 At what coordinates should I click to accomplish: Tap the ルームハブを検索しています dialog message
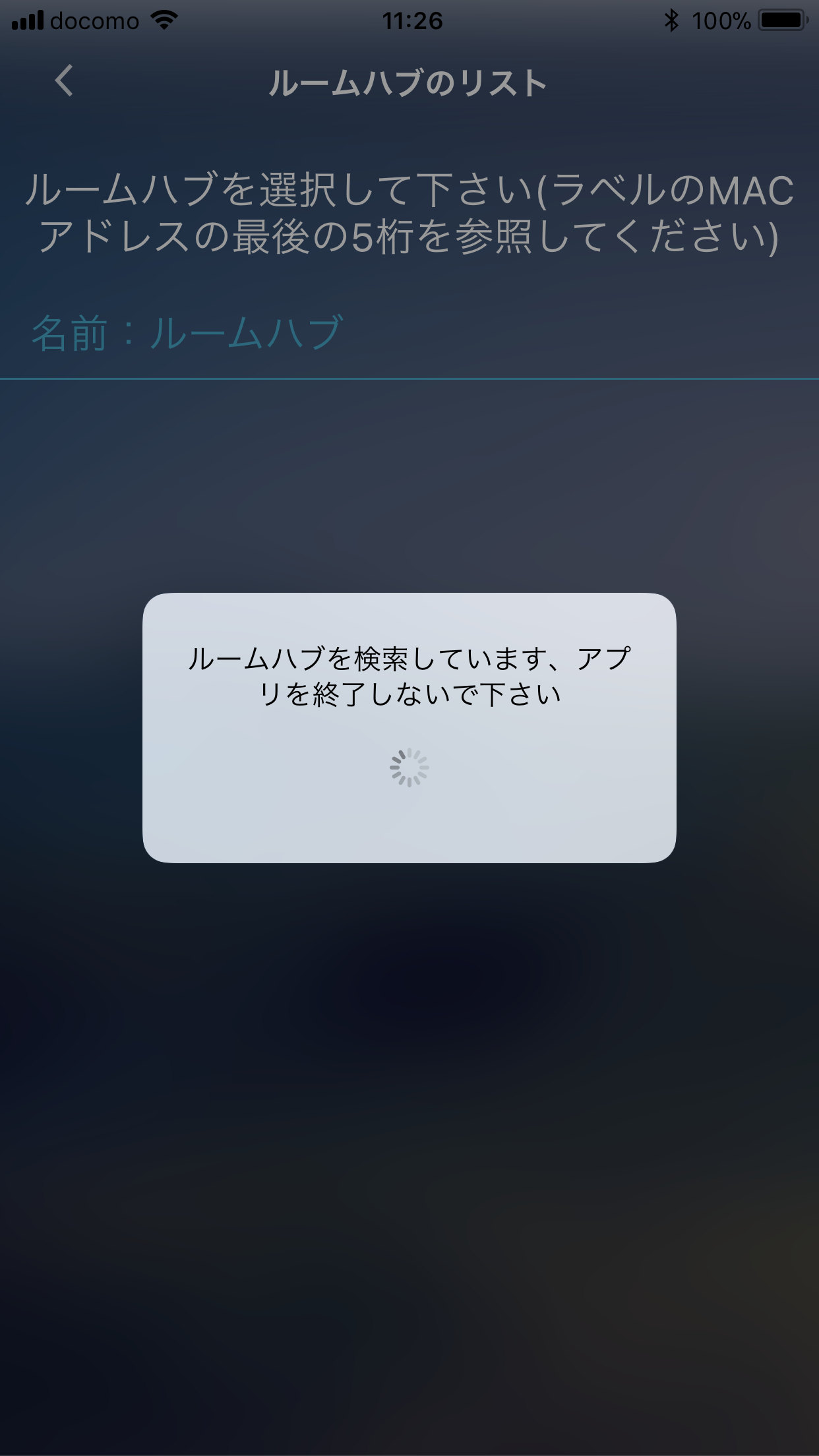tap(409, 674)
